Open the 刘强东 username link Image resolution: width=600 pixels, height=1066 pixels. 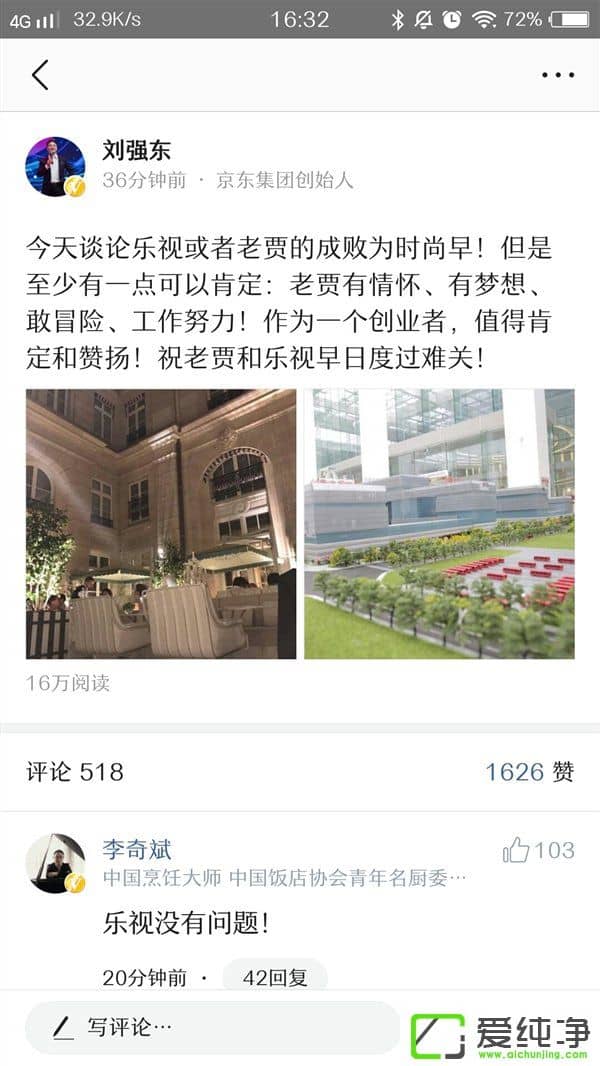coord(137,151)
